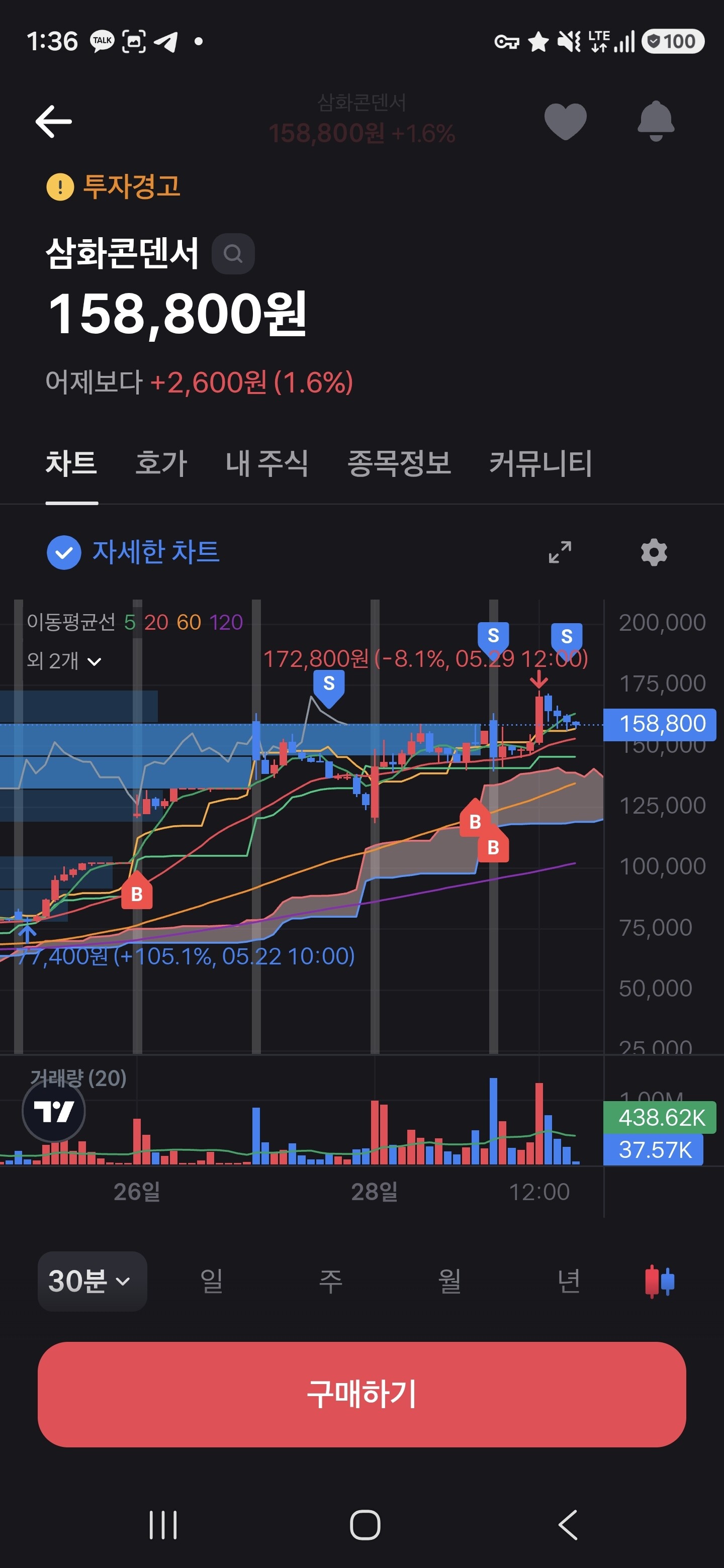Select the 주 chart period

[x=330, y=1281]
